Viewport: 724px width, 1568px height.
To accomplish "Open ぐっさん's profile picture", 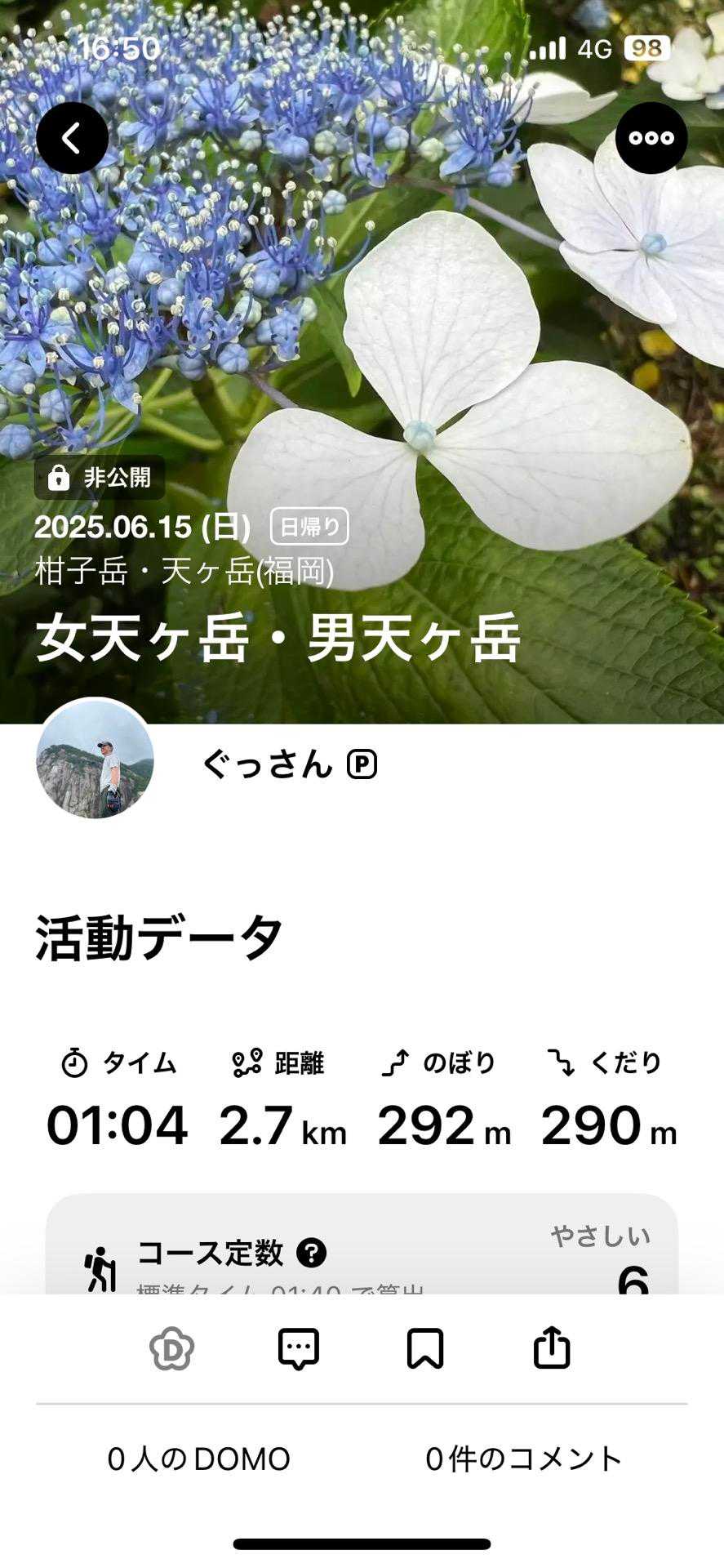I will tap(95, 759).
